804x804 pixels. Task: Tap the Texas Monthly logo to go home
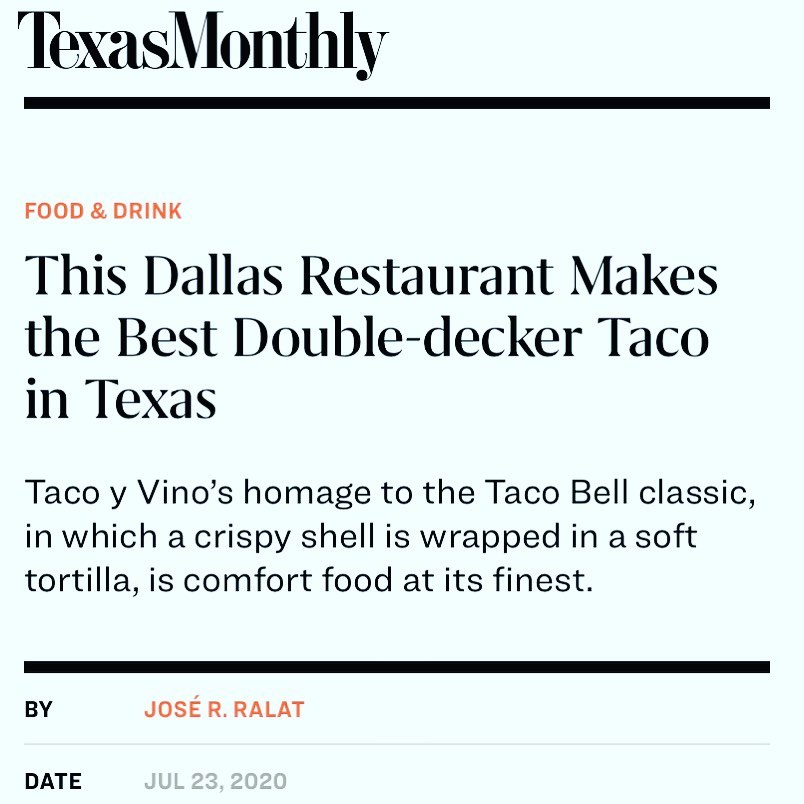point(202,42)
